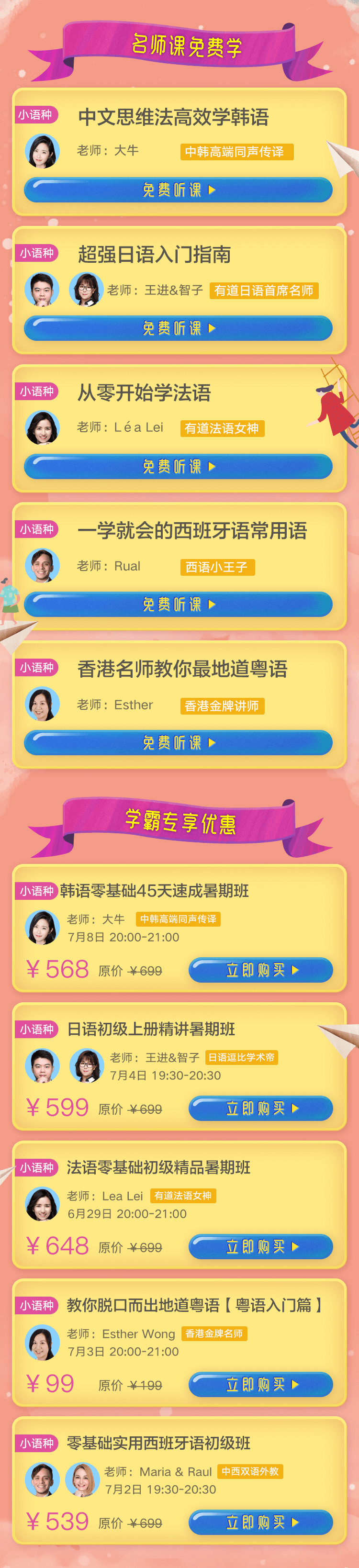Tap 免费听课 for 香港名师教你最地道粤语
Screen dimensions: 359x1568
(x=178, y=743)
